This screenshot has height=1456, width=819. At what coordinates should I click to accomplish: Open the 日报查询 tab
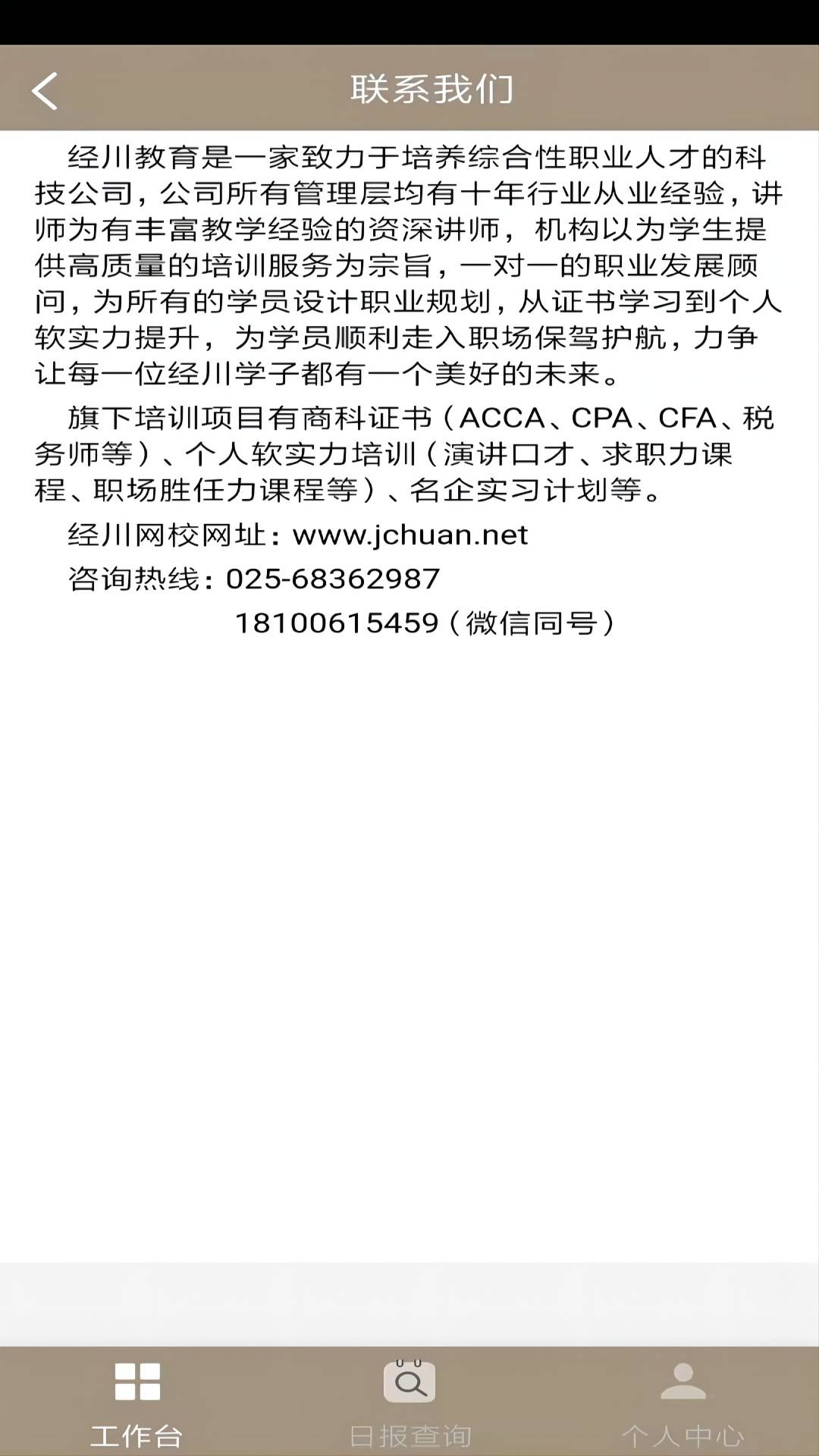click(x=410, y=1401)
